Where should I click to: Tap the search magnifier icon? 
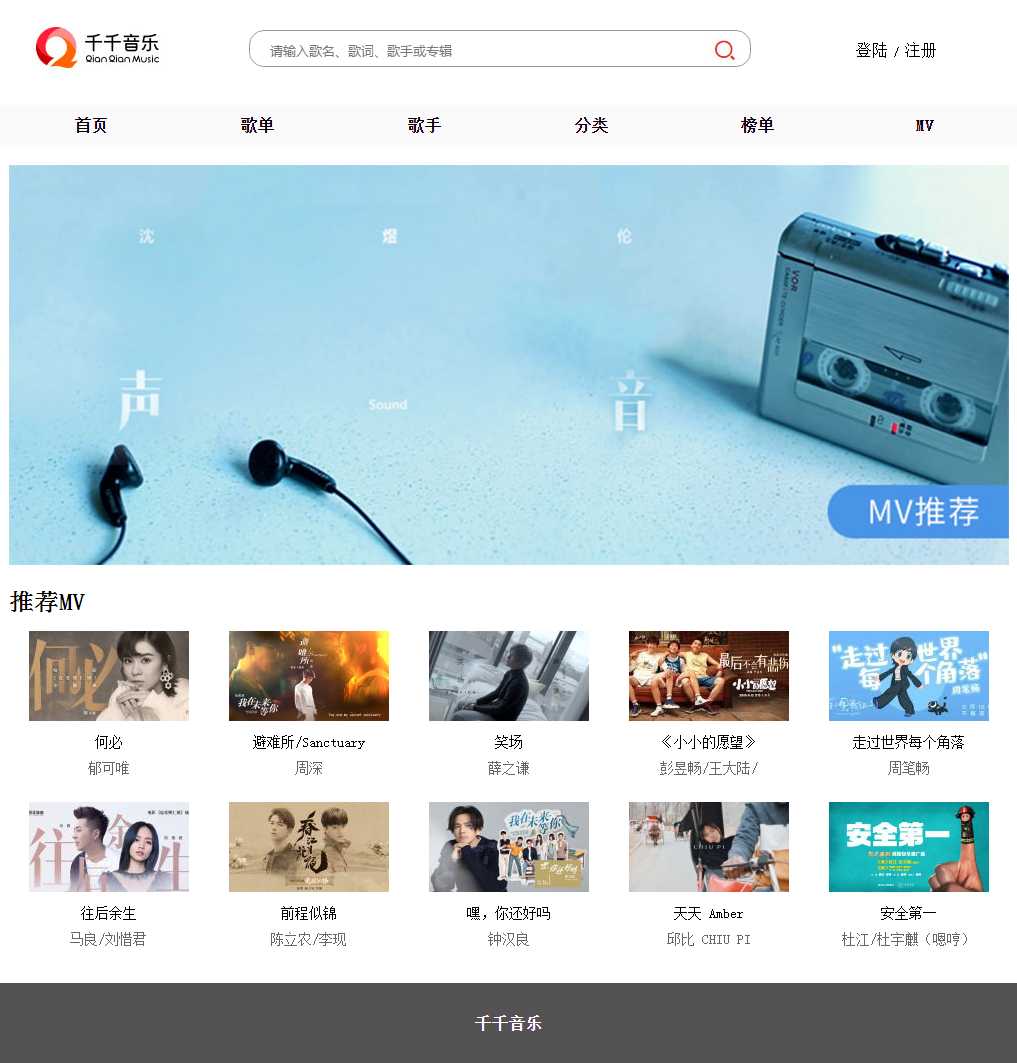point(724,50)
